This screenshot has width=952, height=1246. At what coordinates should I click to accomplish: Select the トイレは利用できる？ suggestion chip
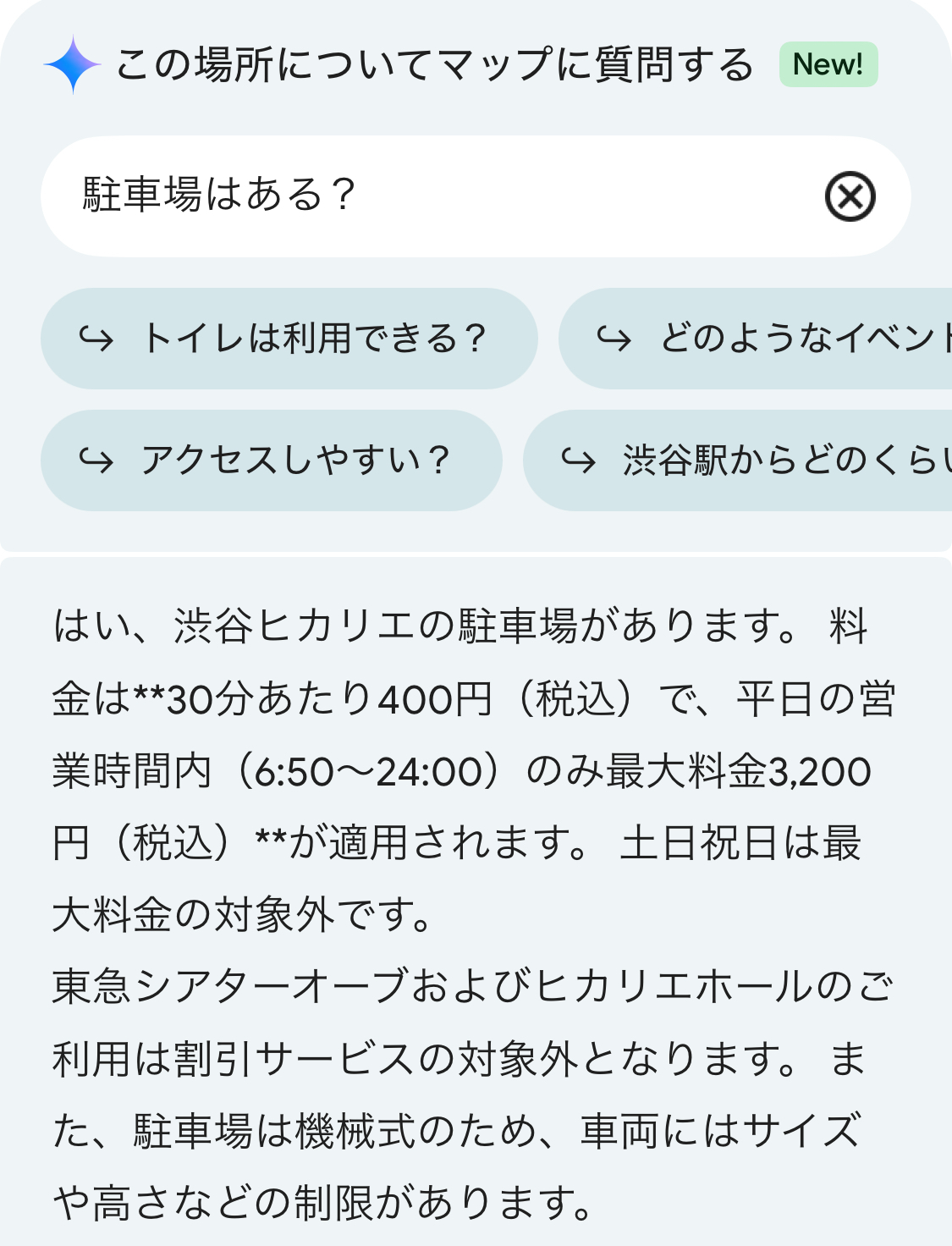(289, 339)
